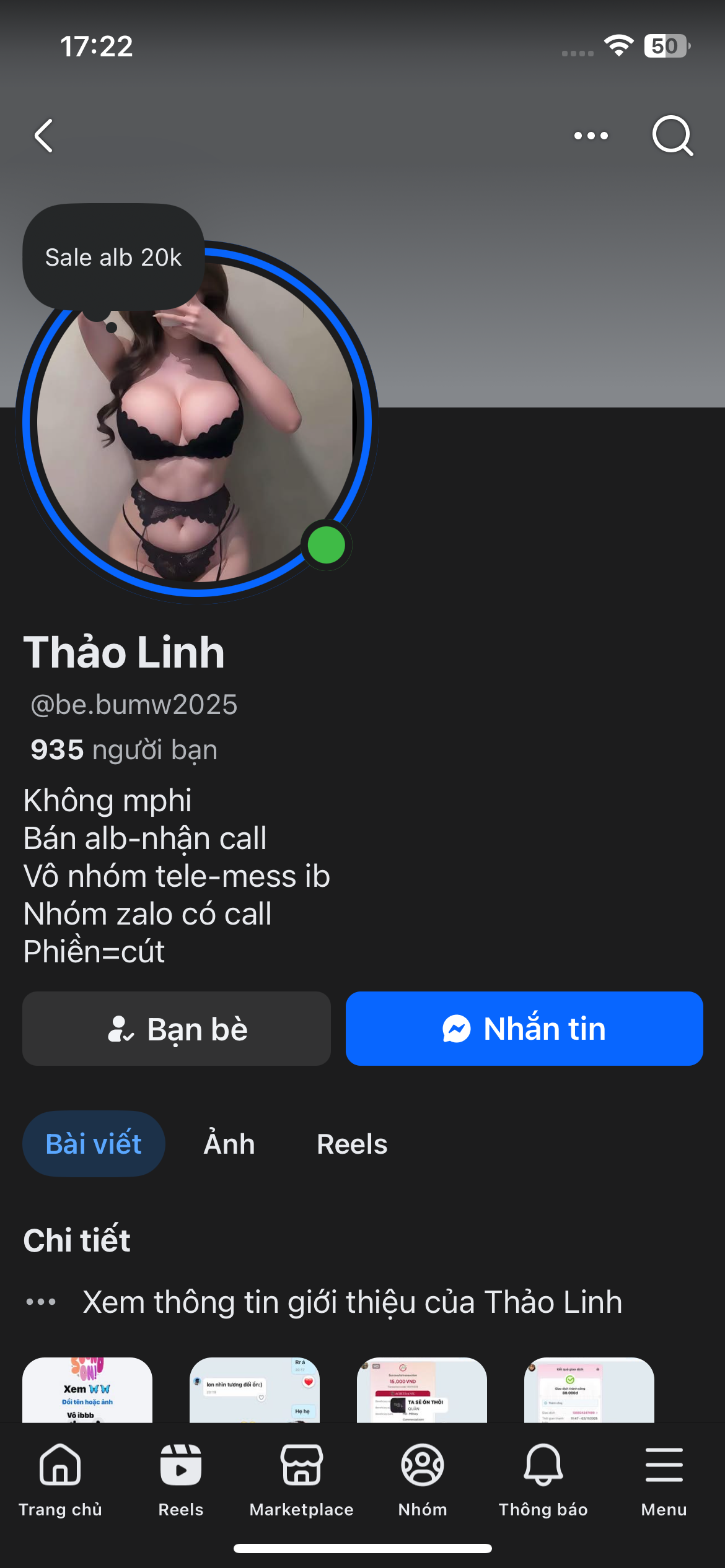The width and height of the screenshot is (725, 1568).
Task: Tap the Bạn bè friends button
Action: pos(177,1029)
